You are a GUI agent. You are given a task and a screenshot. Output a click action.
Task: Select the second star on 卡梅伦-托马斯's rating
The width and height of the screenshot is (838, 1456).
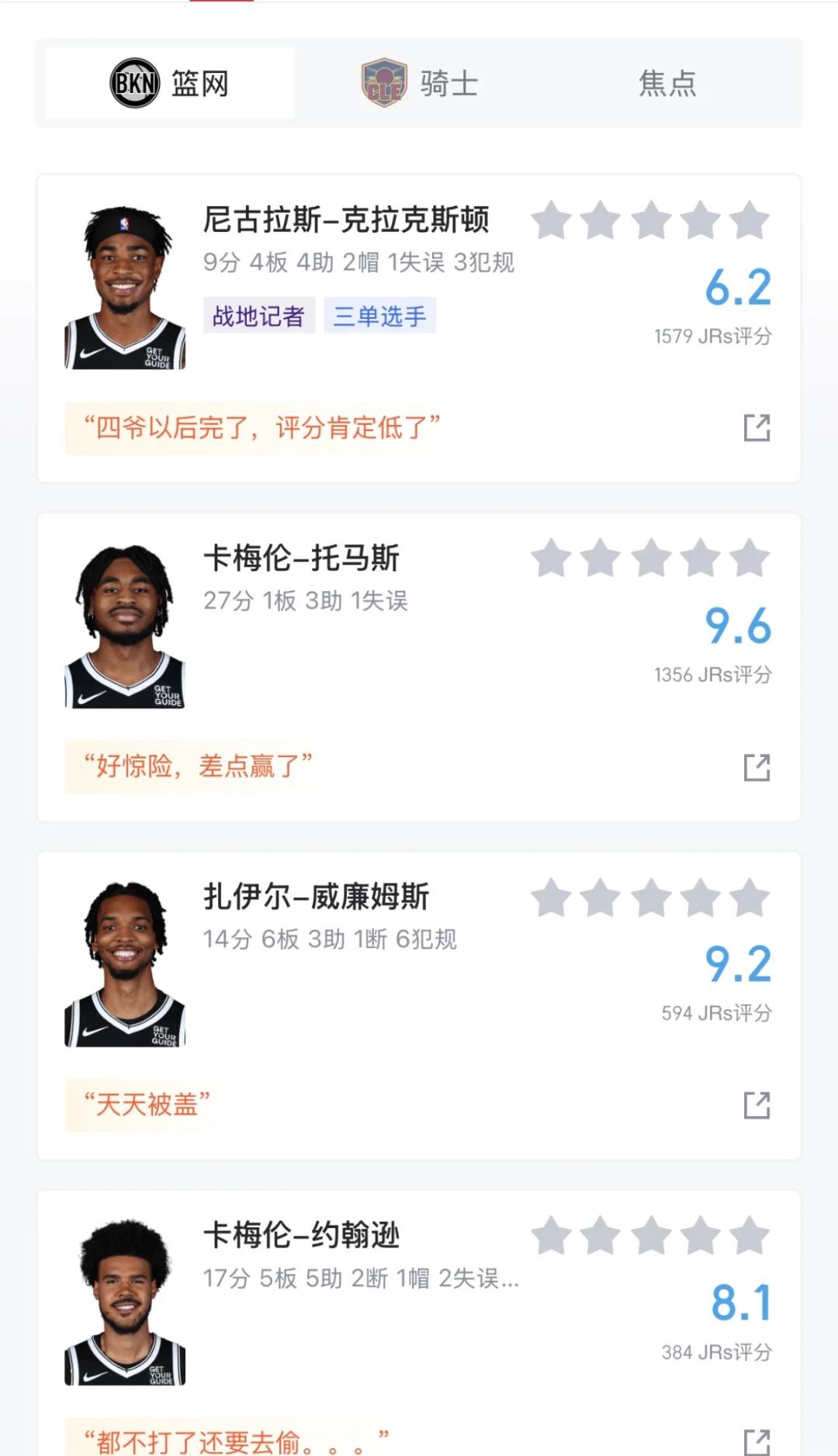(603, 560)
